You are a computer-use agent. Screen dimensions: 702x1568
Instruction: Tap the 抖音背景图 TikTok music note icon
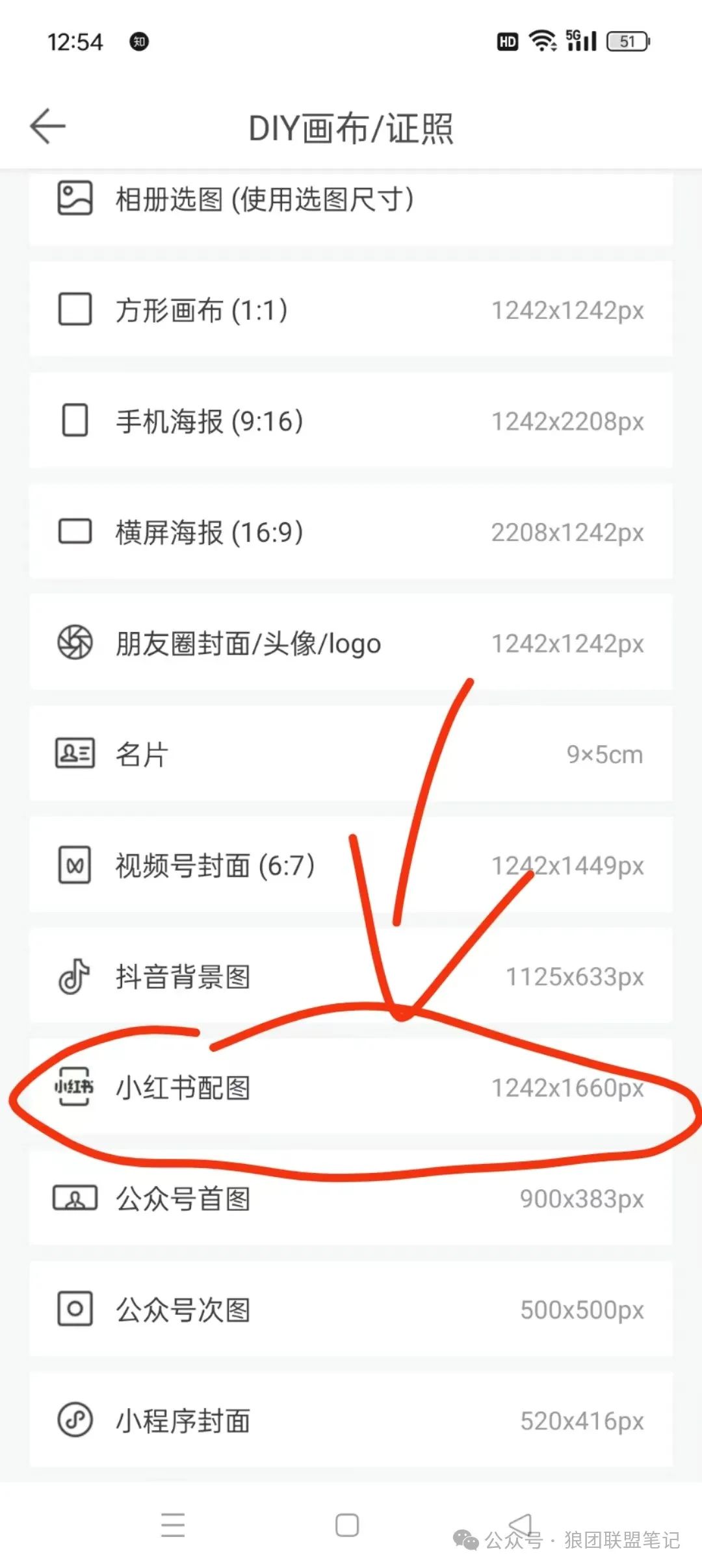tap(73, 976)
